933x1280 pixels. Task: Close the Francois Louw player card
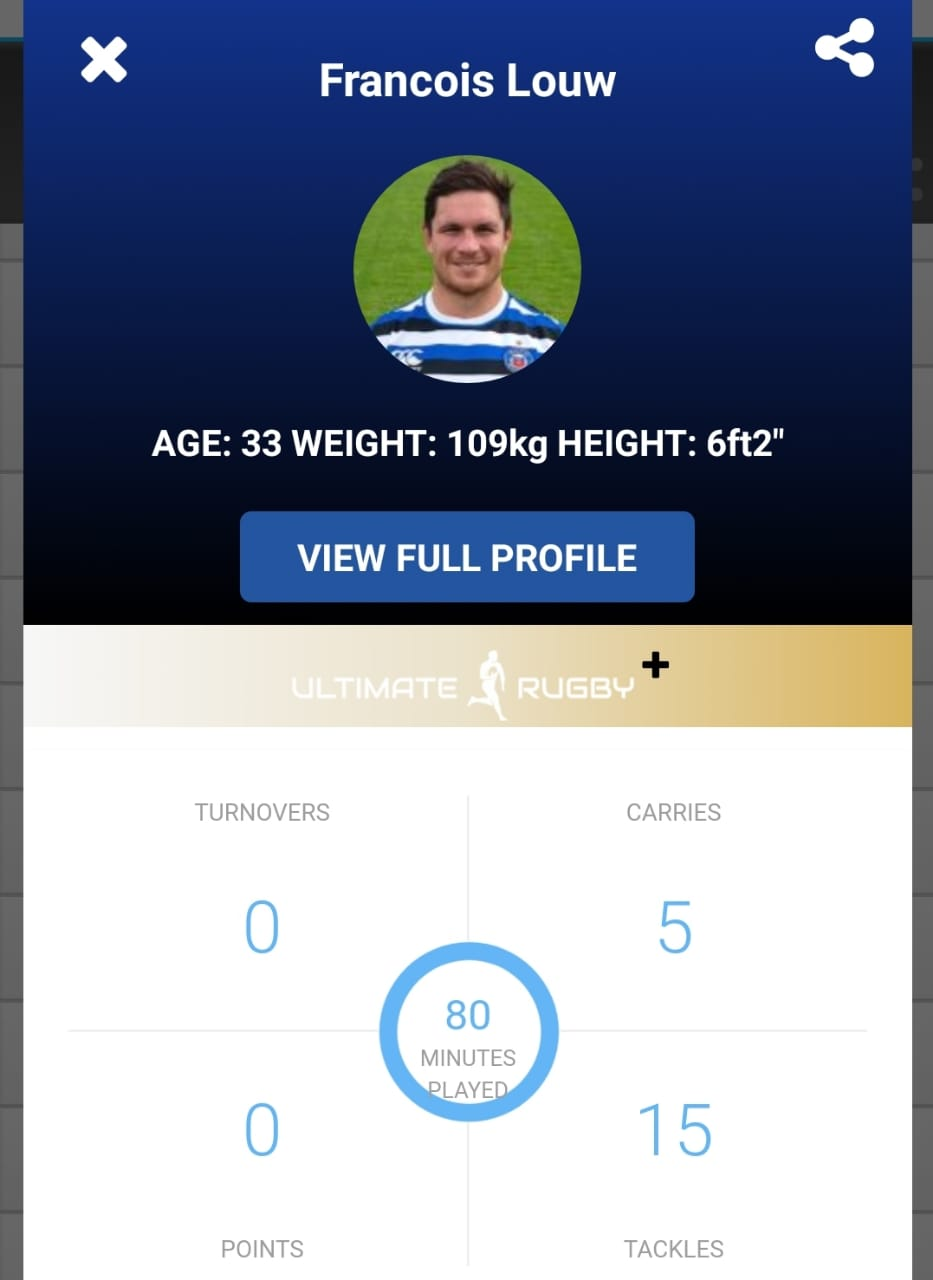[x=104, y=60]
